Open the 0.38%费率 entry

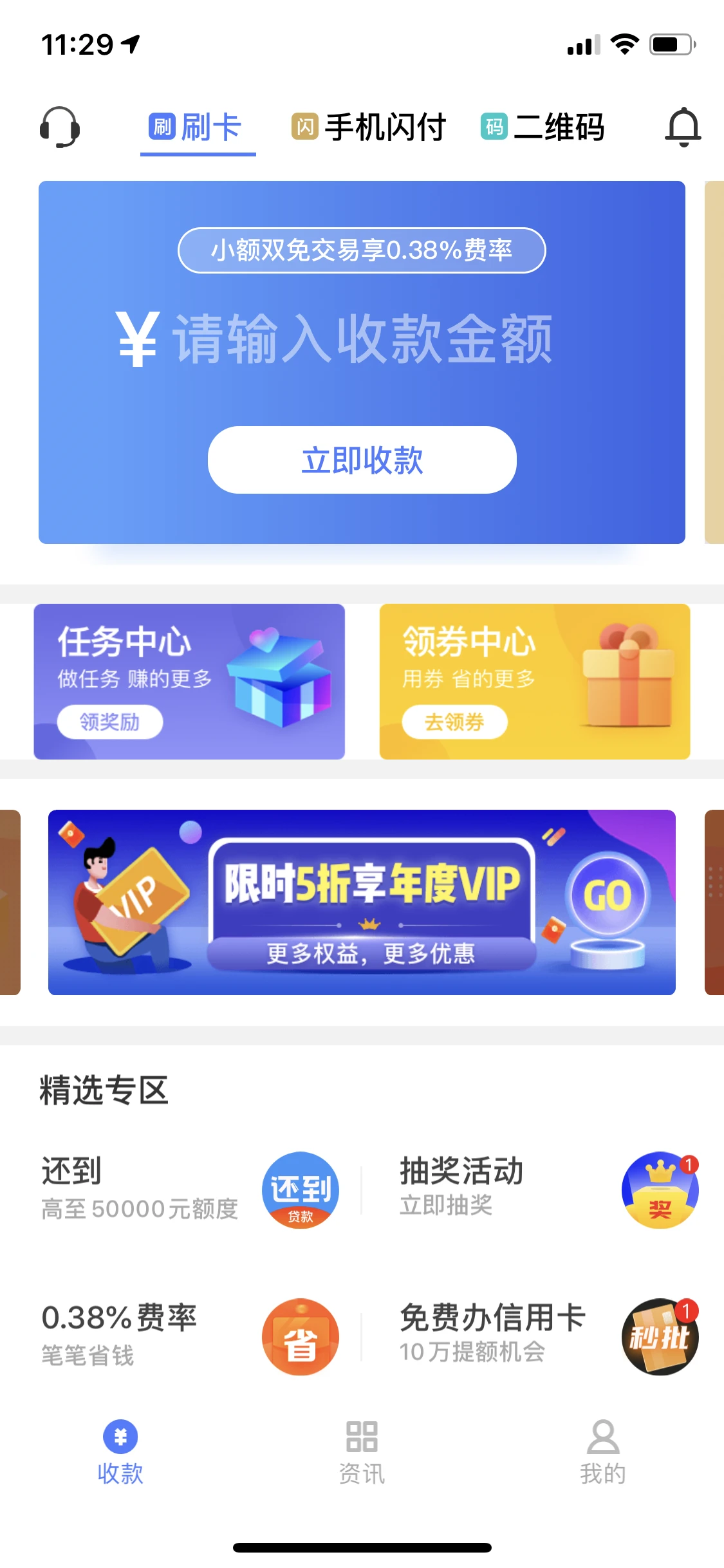tap(190, 1336)
